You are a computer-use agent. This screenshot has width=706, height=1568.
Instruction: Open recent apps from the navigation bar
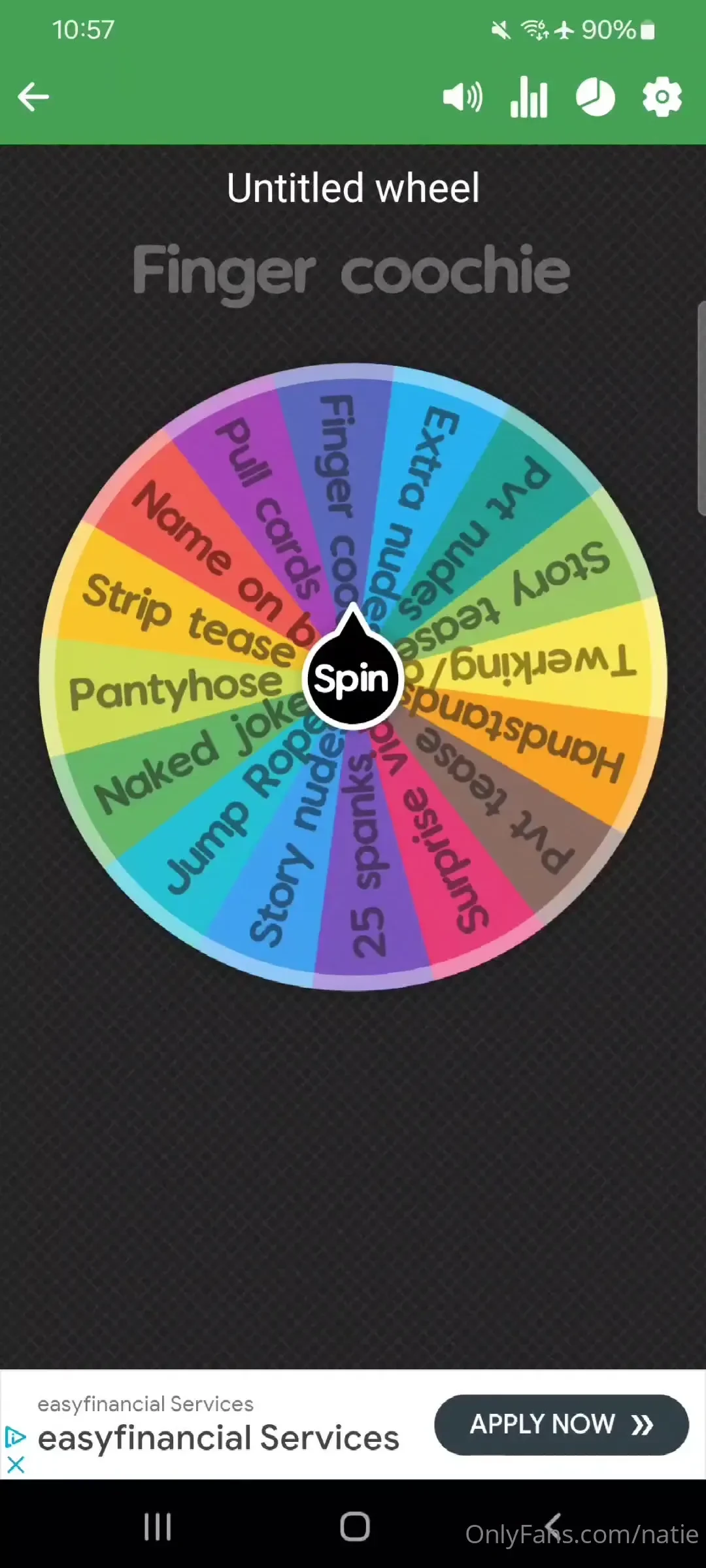(158, 1527)
